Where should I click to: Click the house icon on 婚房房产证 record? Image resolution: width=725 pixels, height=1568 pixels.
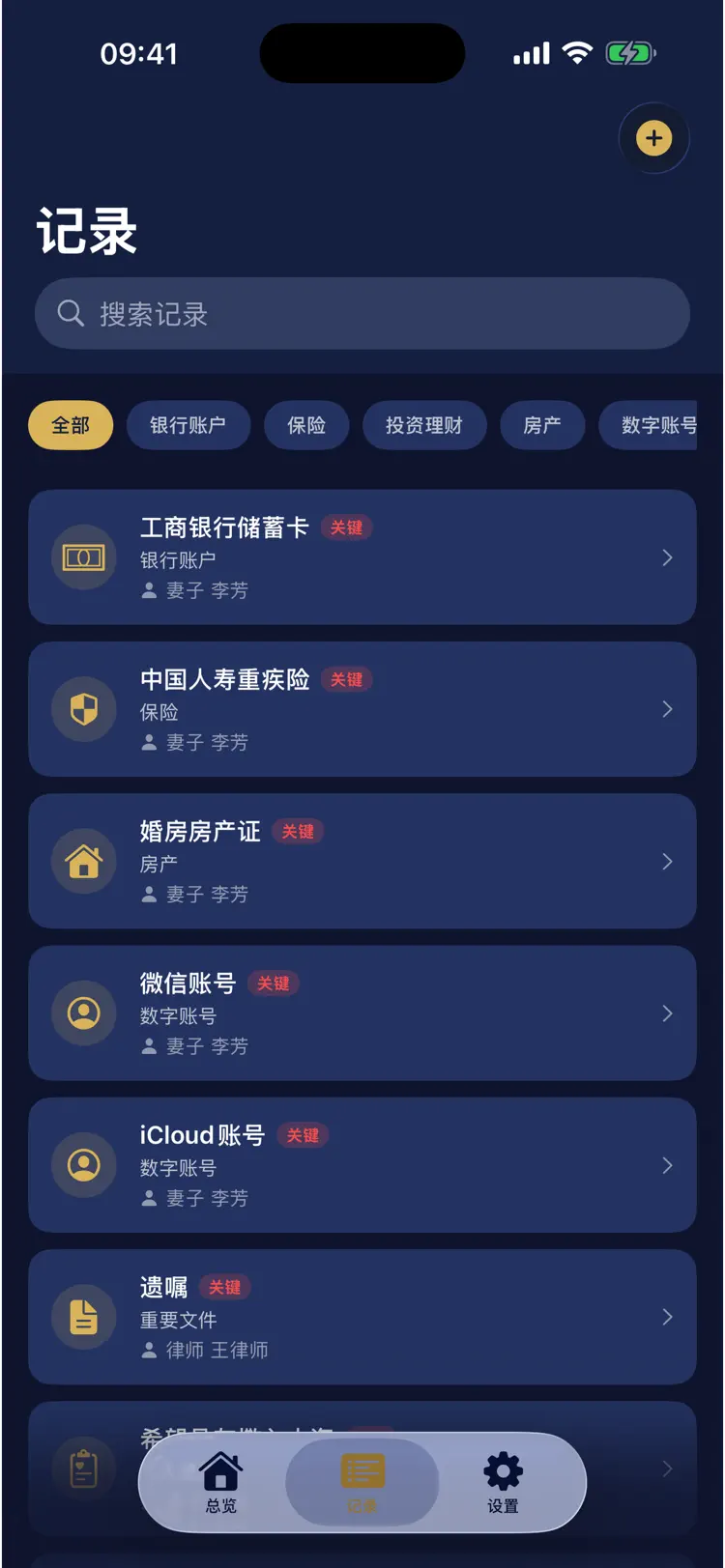83,861
